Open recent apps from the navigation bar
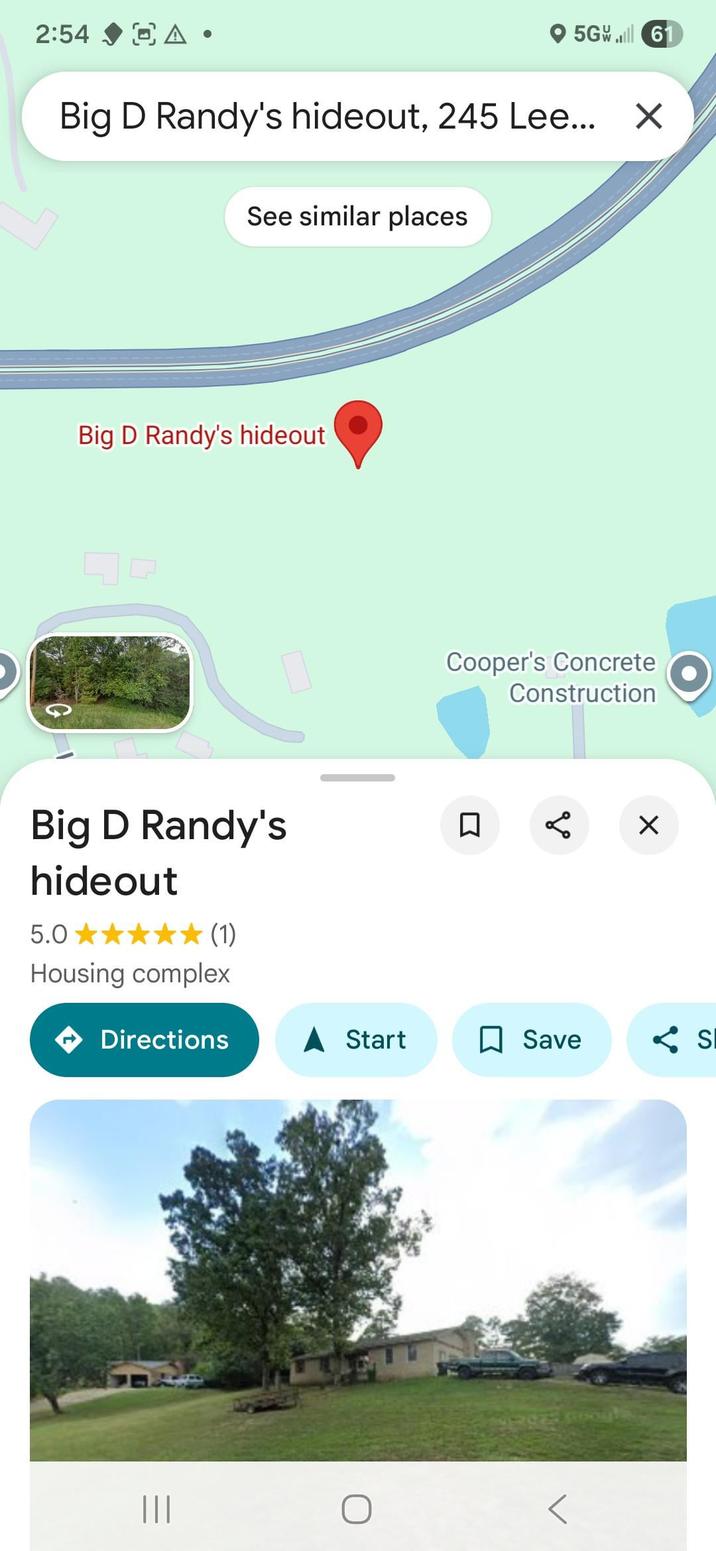716x1551 pixels. pos(157,1508)
